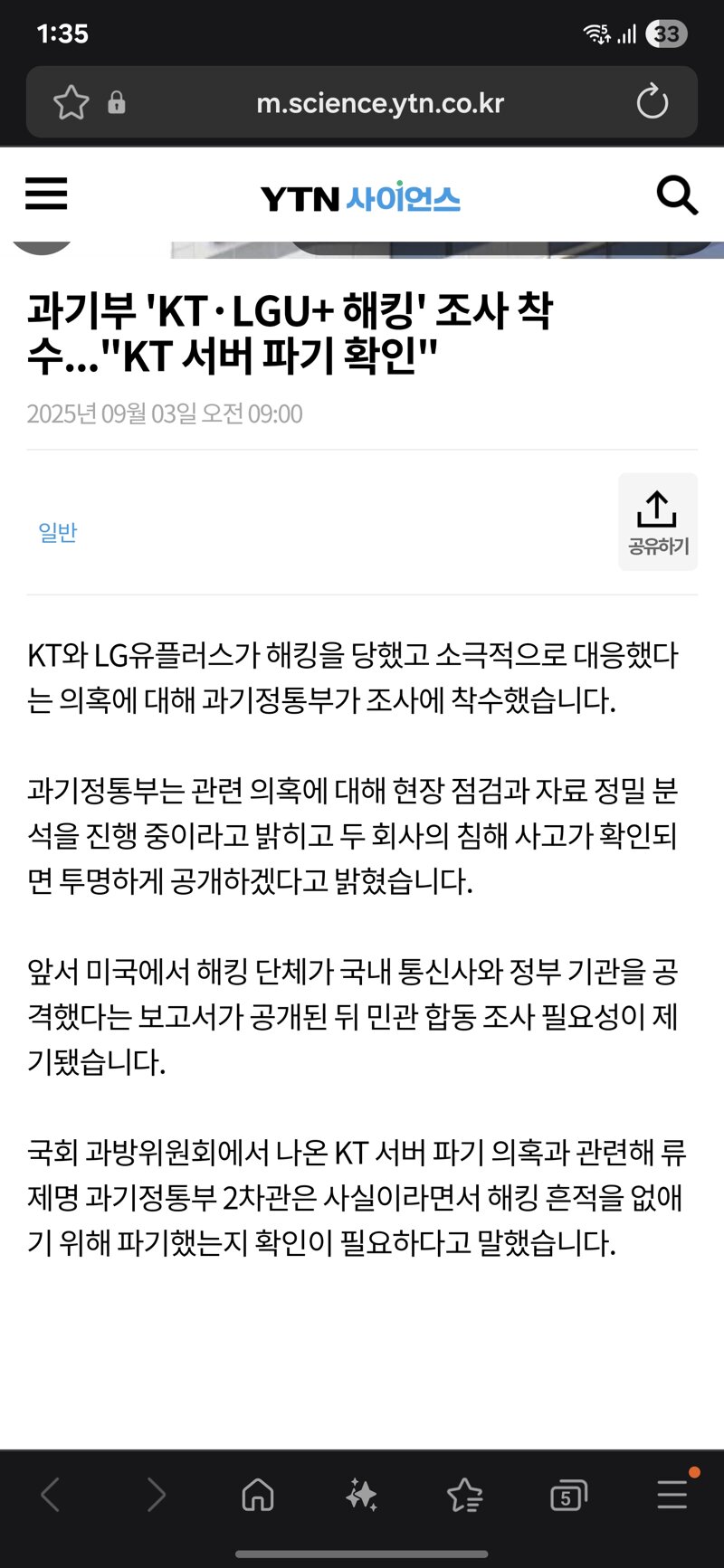This screenshot has height=1568, width=724.
Task: Open the YTN 사이언스 home logo
Action: 360,197
